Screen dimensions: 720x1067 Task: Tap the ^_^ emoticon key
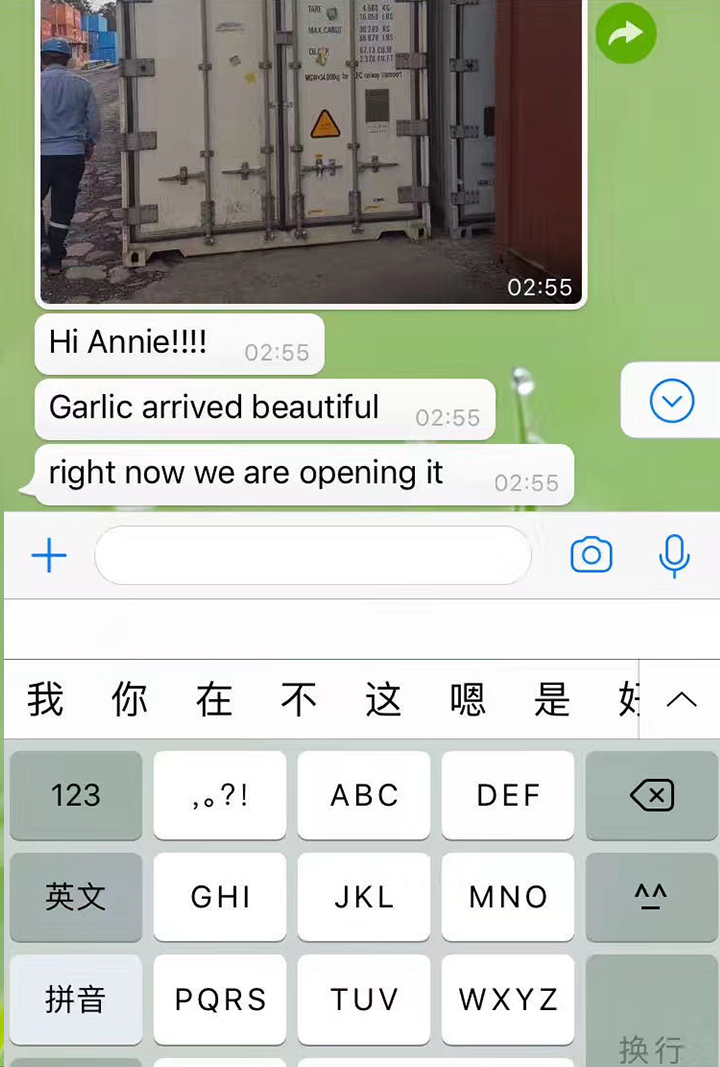tap(652, 897)
